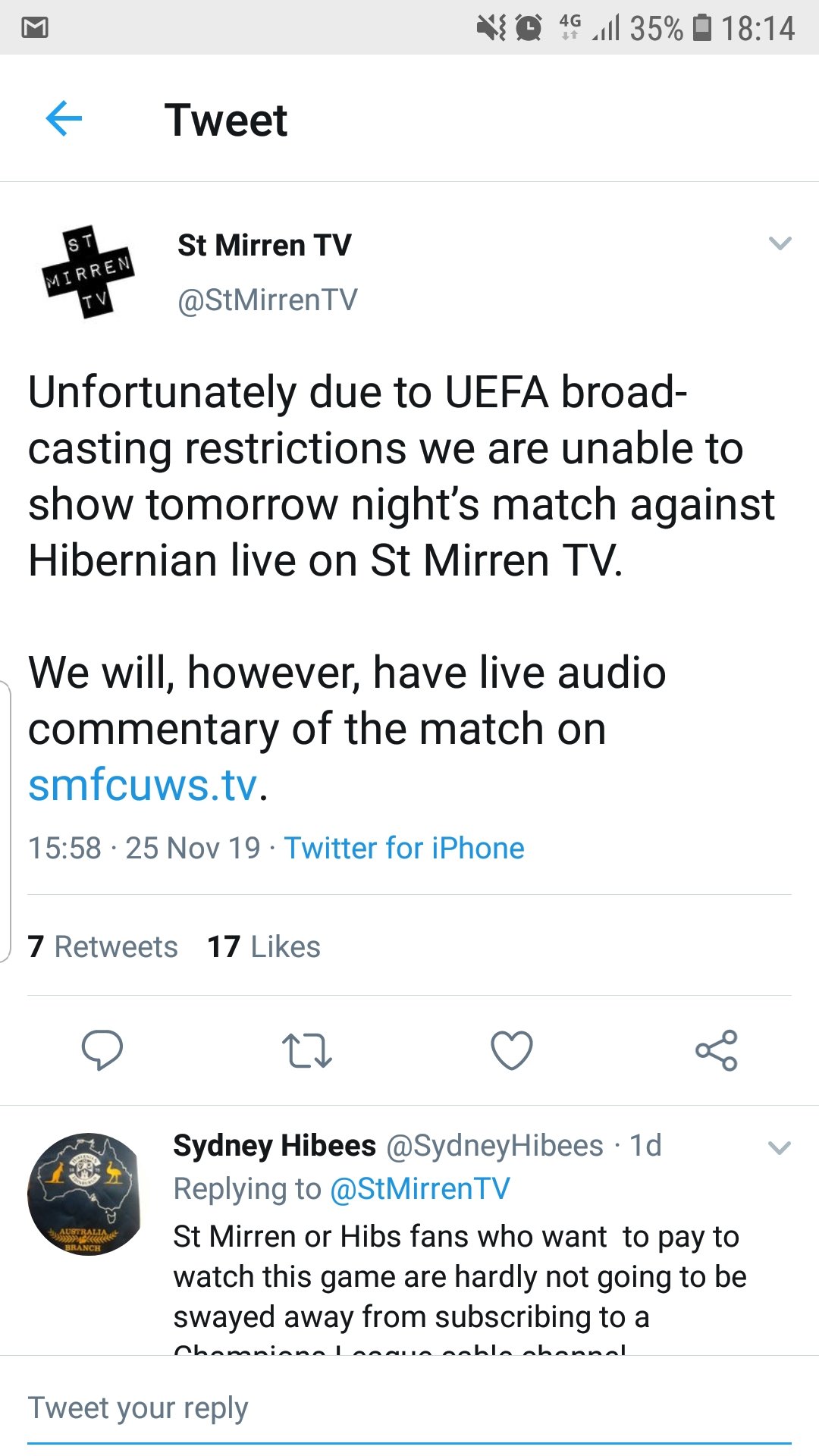Open the @StMirrenTV mention link in reply
Screen dimensions: 819x1456
pyautogui.click(x=421, y=1188)
